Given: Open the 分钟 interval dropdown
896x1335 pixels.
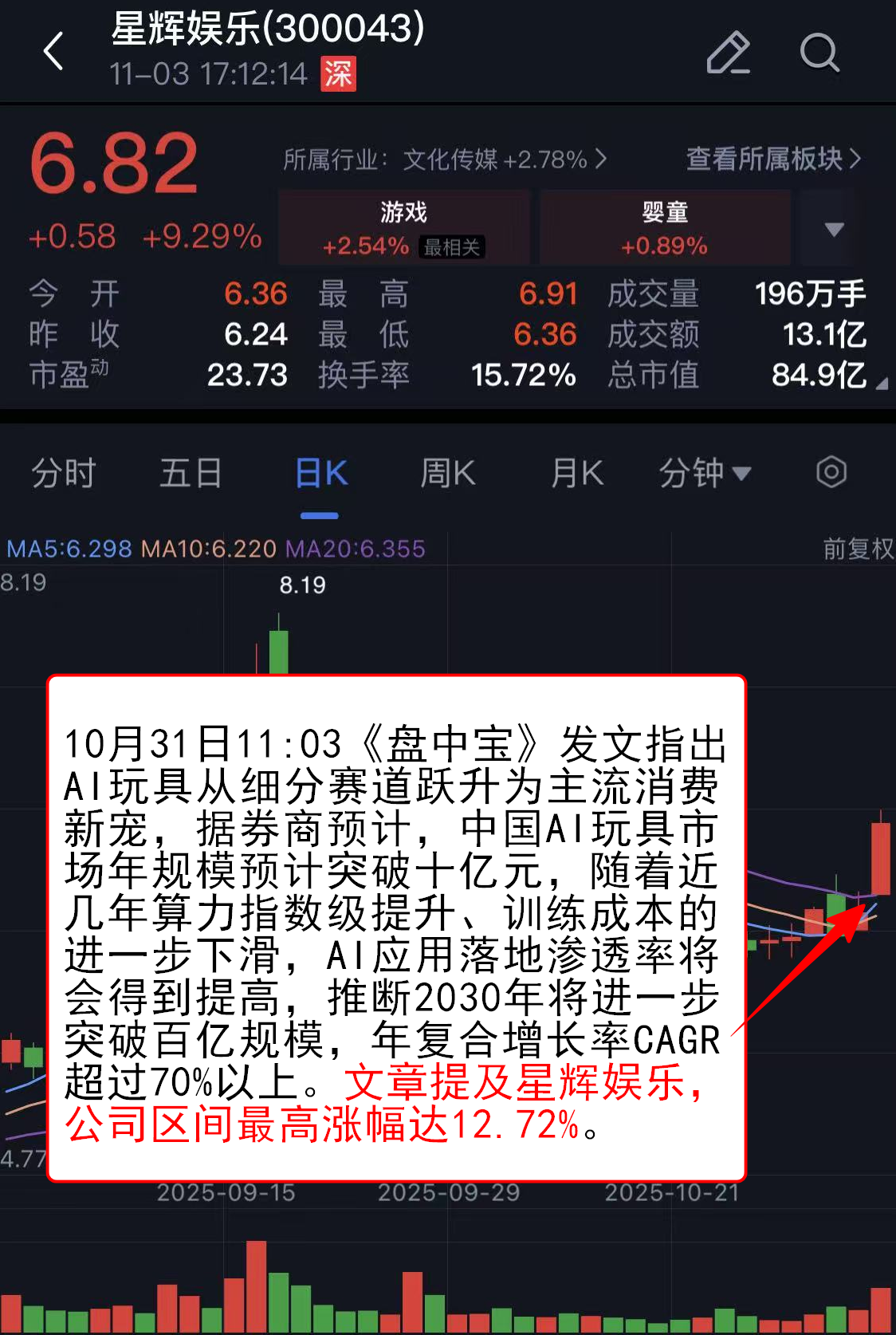Looking at the screenshot, I should [x=704, y=473].
